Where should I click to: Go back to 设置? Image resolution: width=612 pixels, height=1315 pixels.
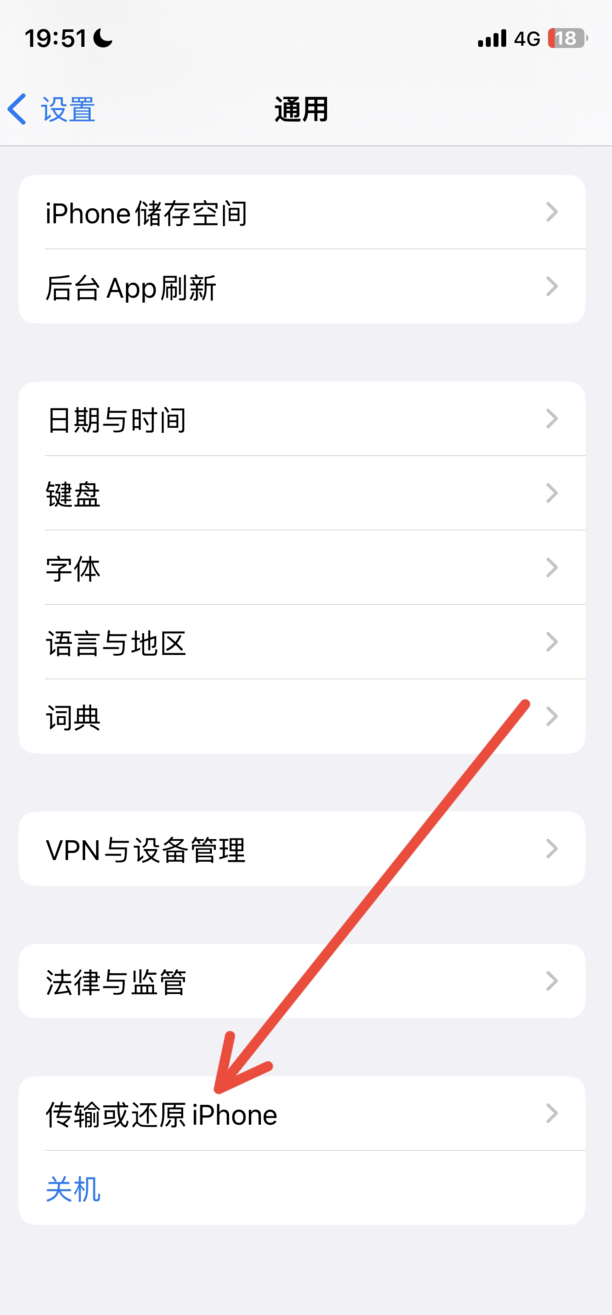pyautogui.click(x=52, y=109)
